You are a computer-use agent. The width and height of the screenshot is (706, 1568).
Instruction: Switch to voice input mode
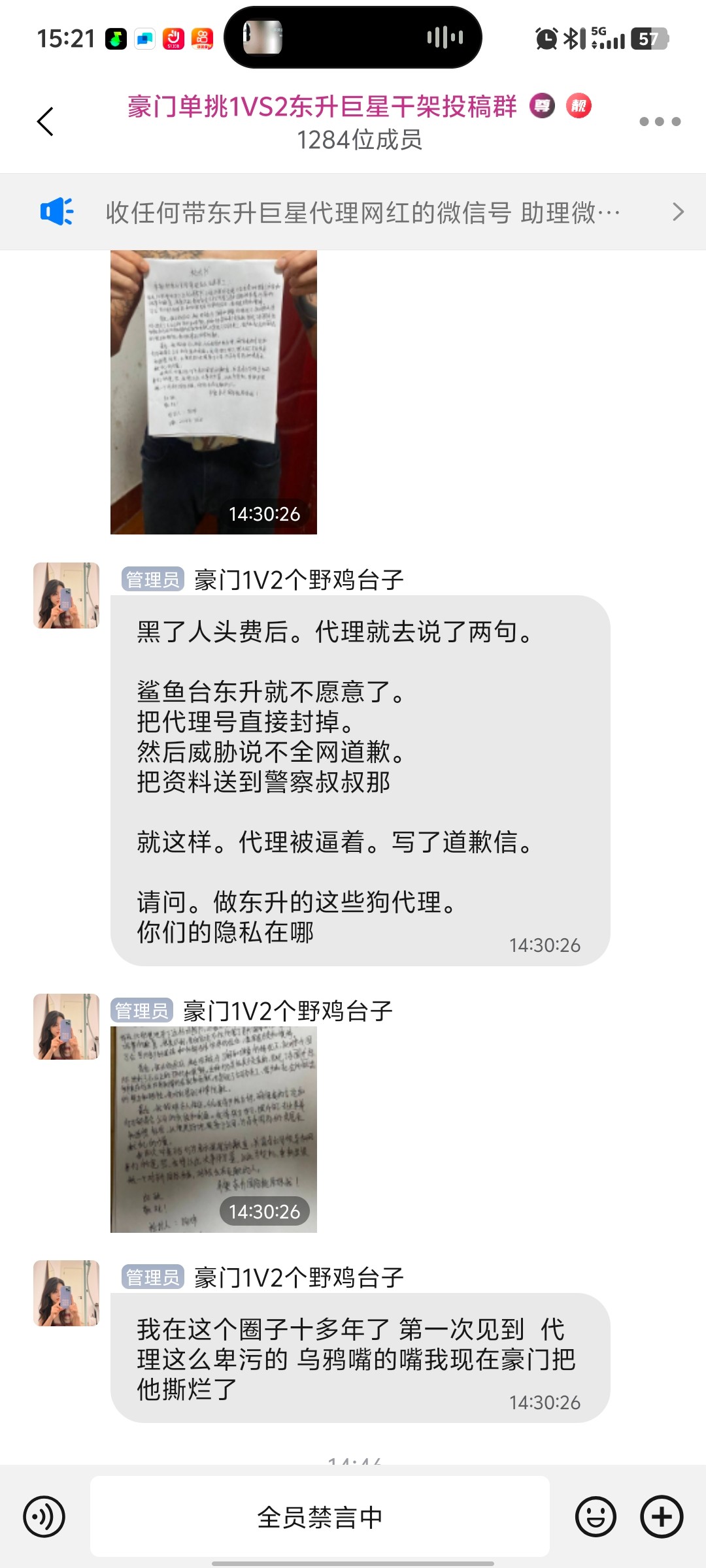click(44, 1516)
